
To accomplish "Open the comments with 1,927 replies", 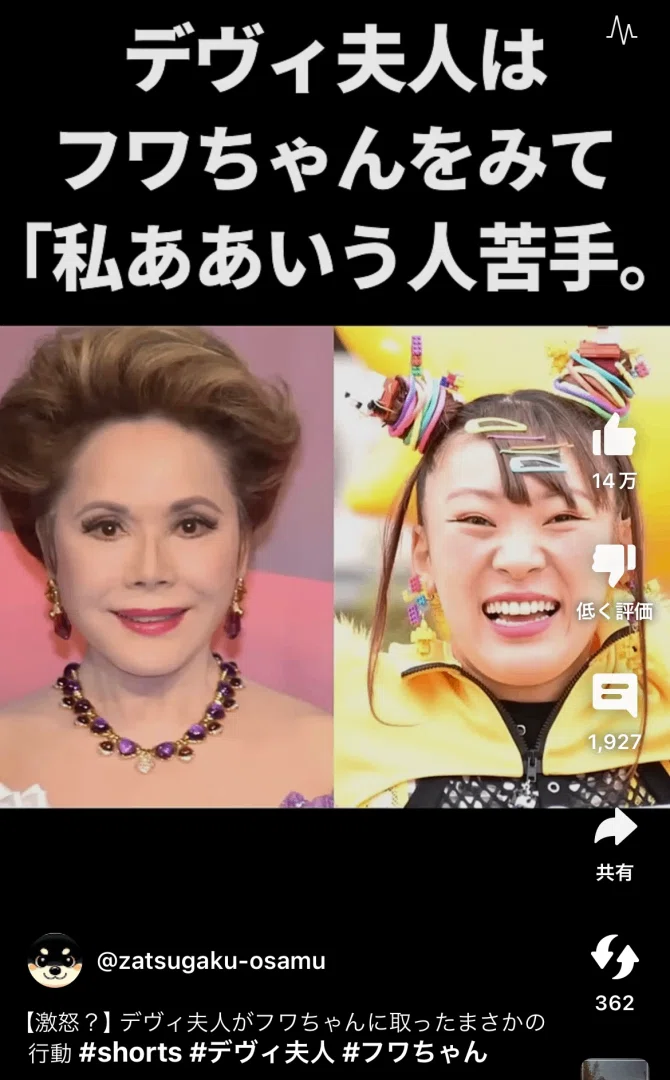I will point(614,696).
